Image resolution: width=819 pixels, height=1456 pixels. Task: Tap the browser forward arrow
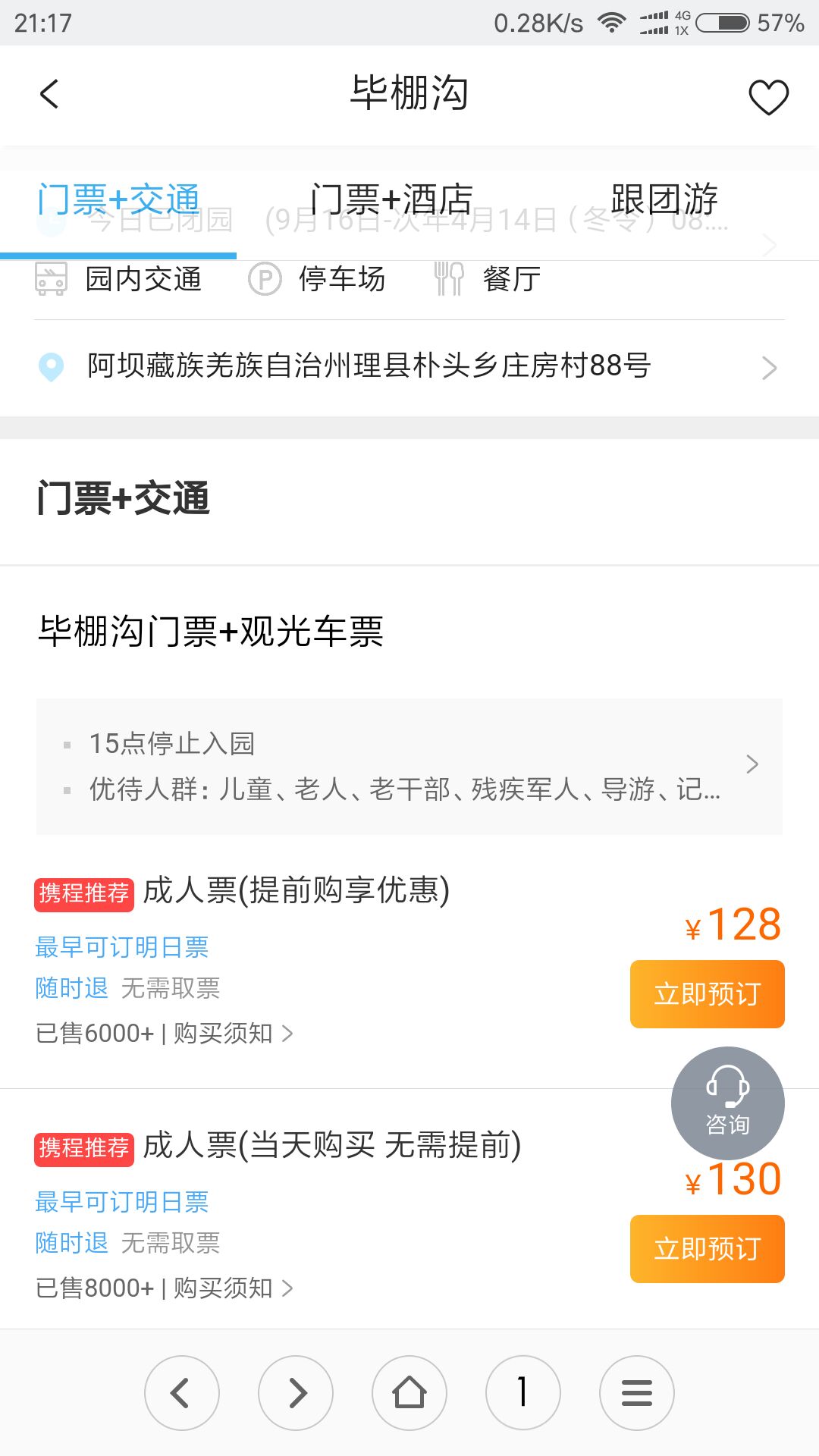296,1393
